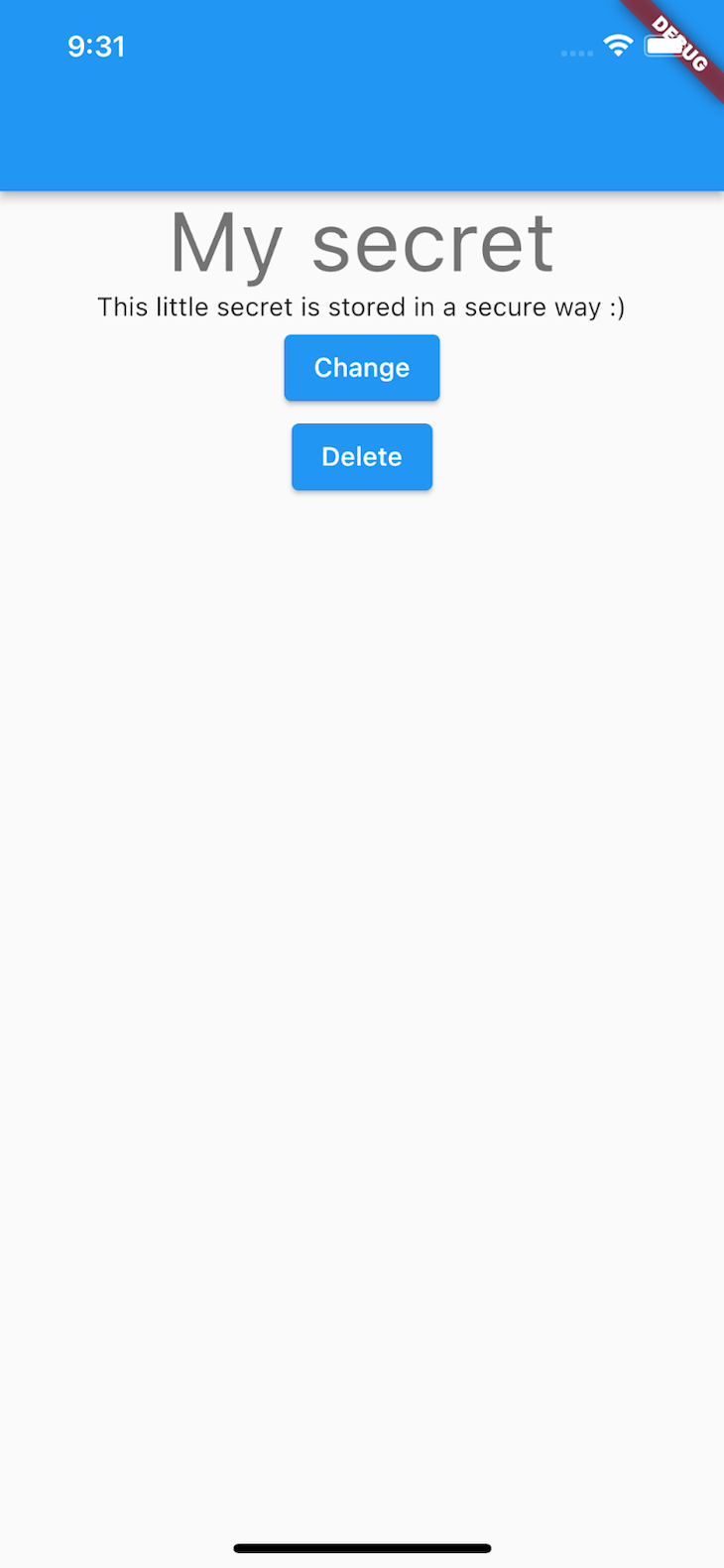Viewport: 724px width, 1568px height.
Task: Click the cellular signal dots indicator
Action: point(576,54)
